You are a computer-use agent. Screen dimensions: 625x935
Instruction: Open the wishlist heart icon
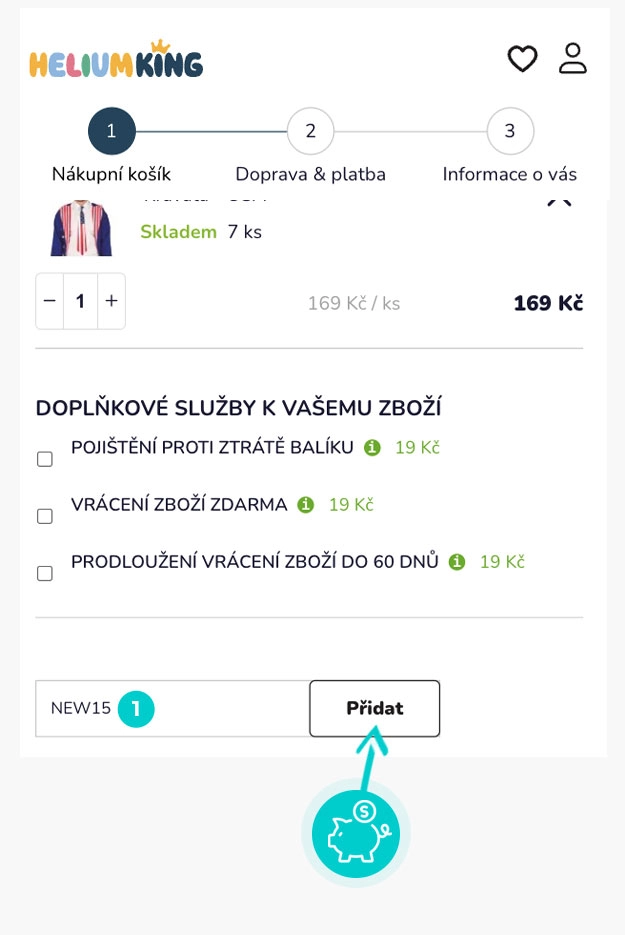tap(522, 59)
